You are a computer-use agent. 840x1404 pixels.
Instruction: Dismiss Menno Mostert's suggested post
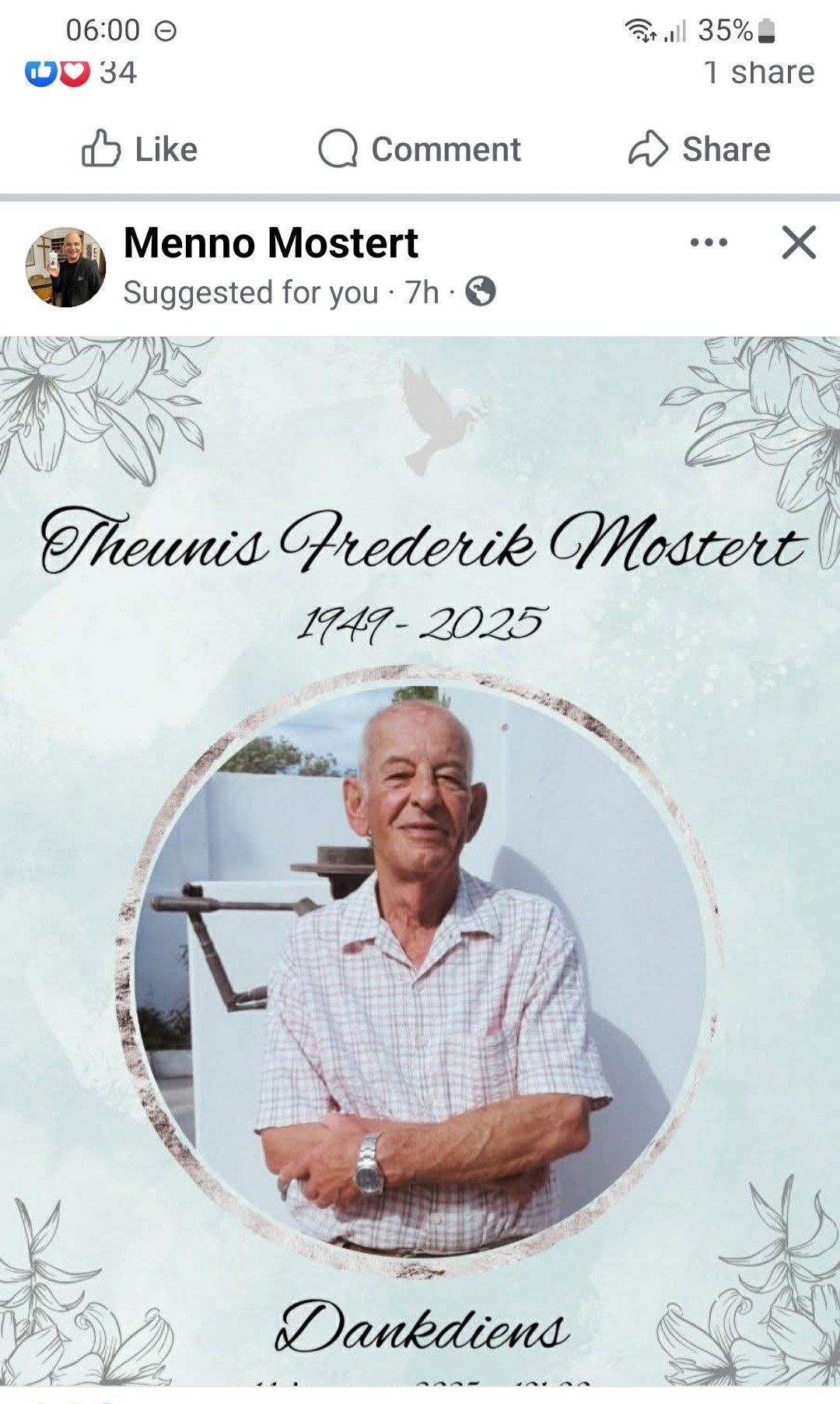[799, 243]
